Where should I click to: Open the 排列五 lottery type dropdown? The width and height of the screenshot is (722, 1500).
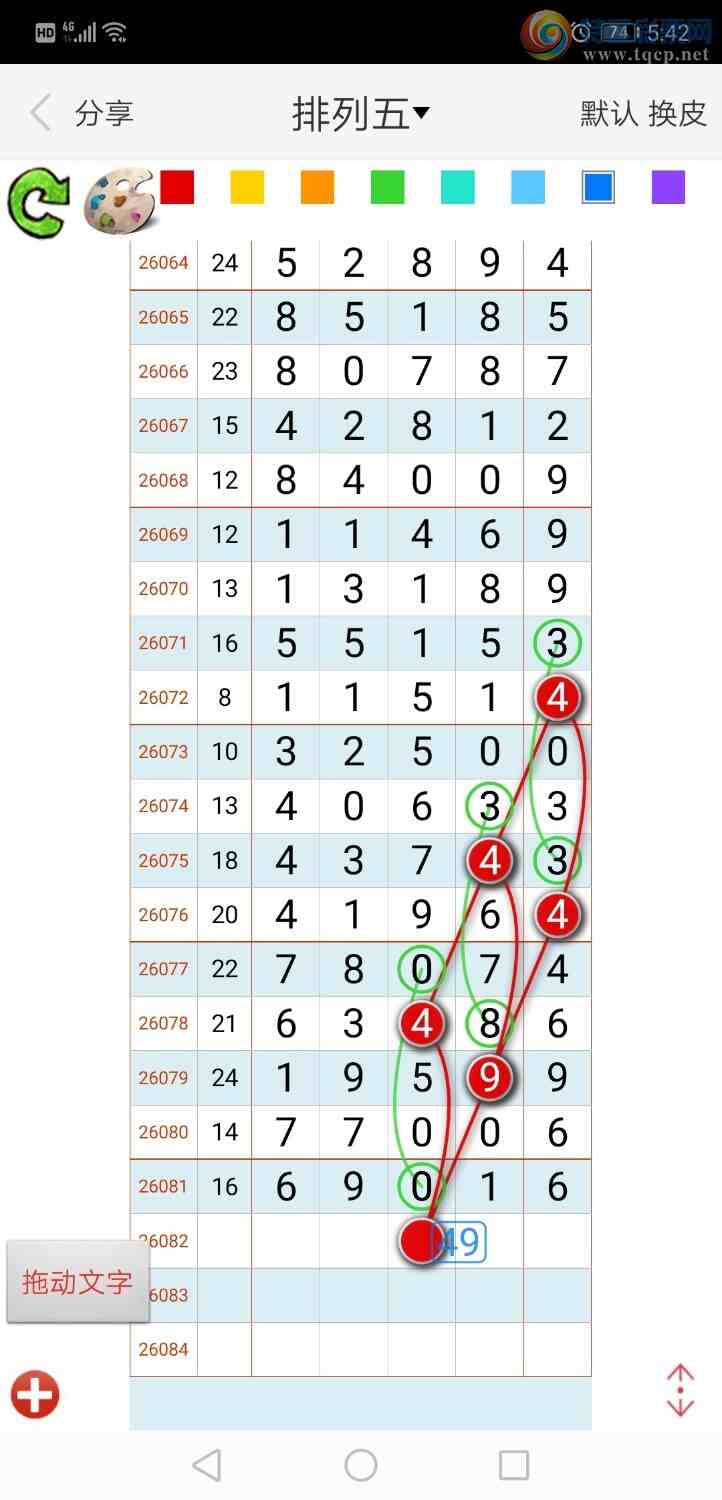(x=360, y=114)
